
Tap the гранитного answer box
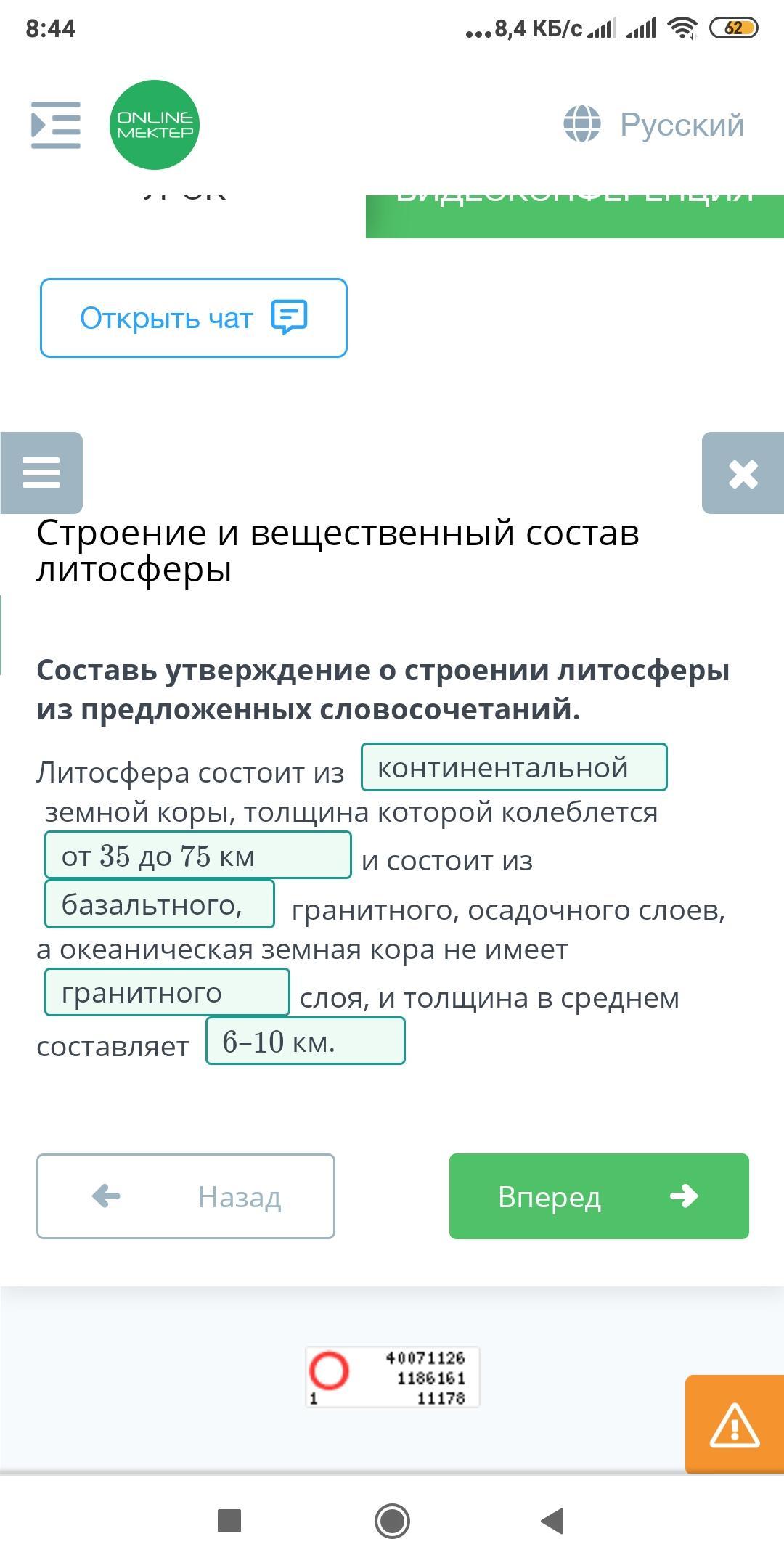[x=167, y=992]
